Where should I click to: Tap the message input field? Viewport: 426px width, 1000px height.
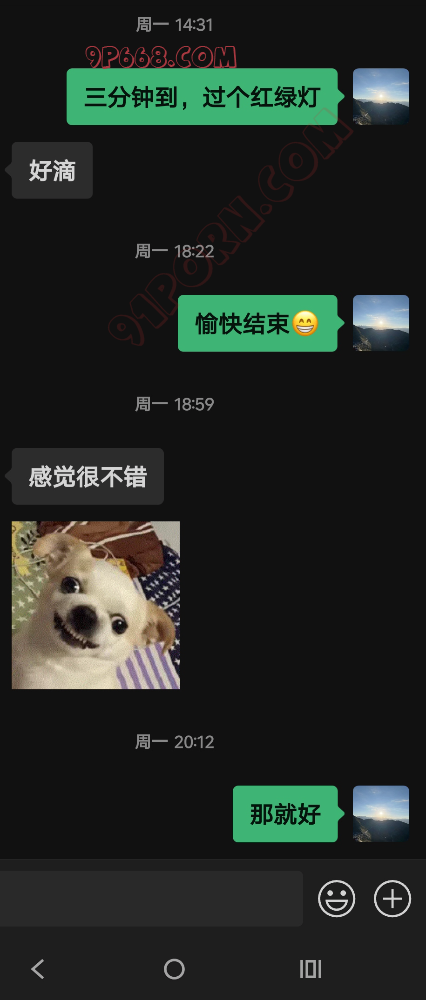click(151, 898)
